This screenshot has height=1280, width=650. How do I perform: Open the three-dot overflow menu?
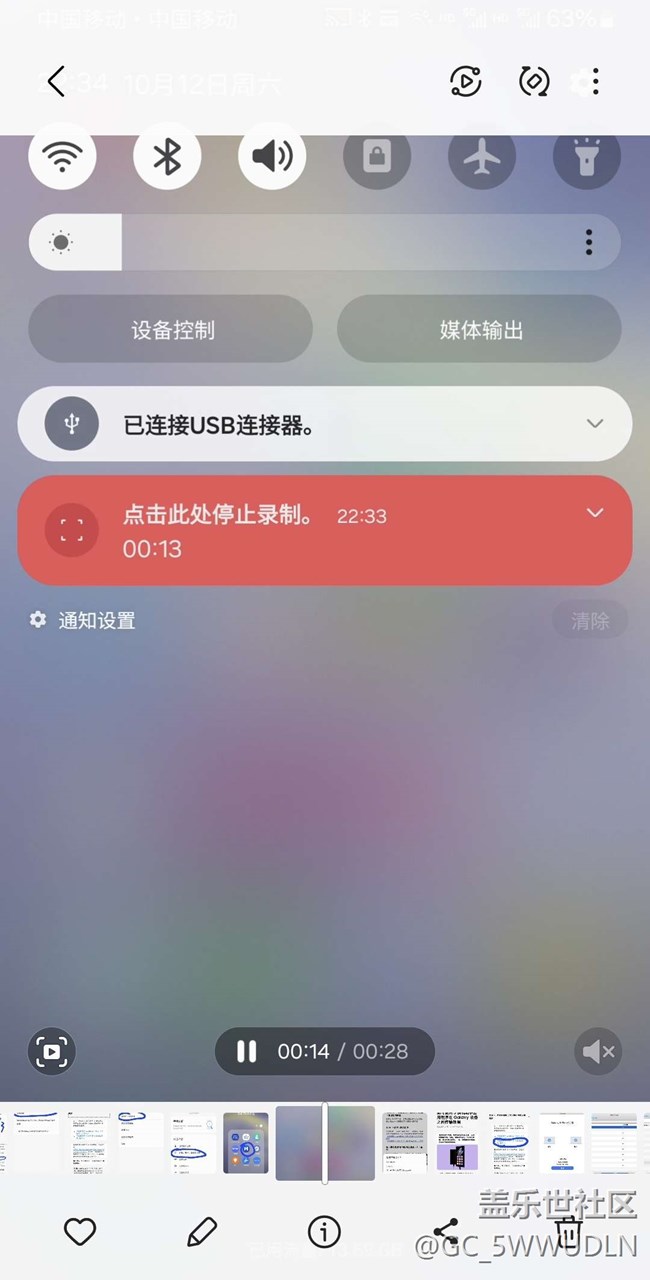596,81
